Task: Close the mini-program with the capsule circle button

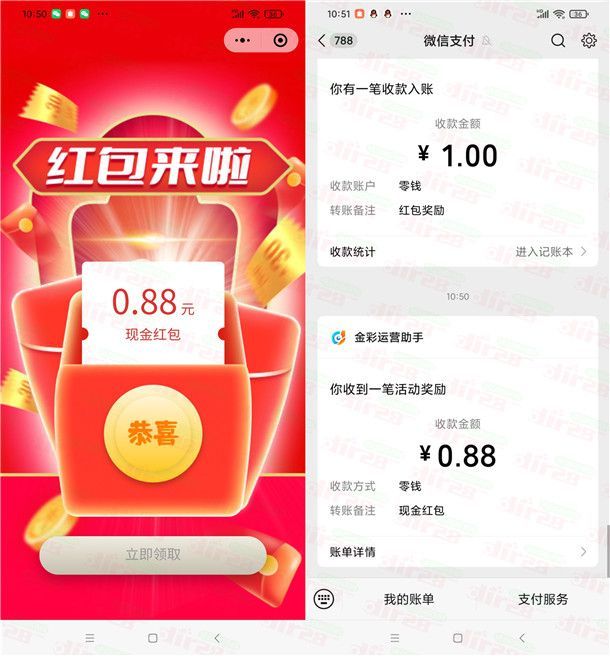Action: (x=280, y=41)
